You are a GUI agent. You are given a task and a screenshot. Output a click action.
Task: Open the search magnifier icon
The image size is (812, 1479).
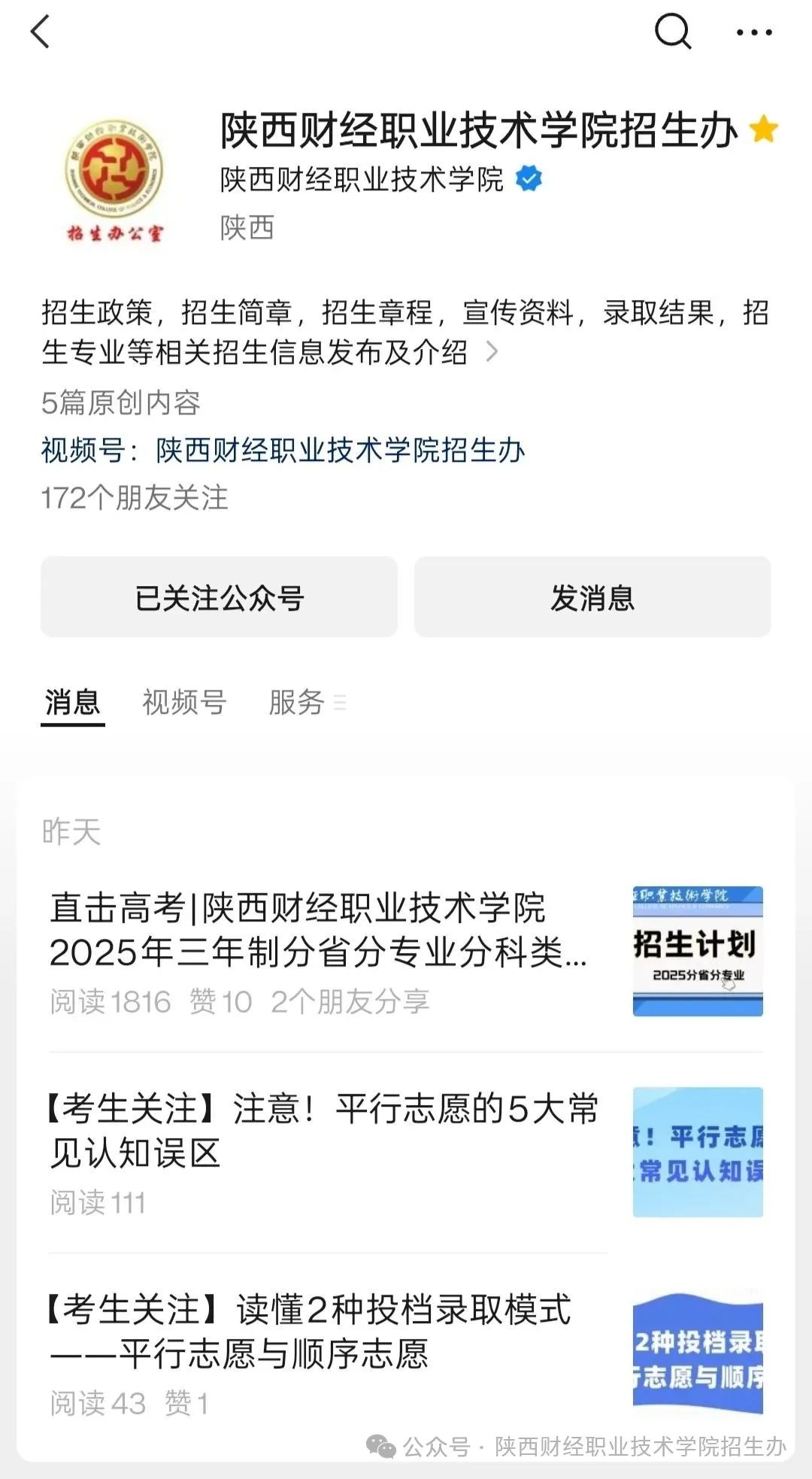pyautogui.click(x=672, y=32)
